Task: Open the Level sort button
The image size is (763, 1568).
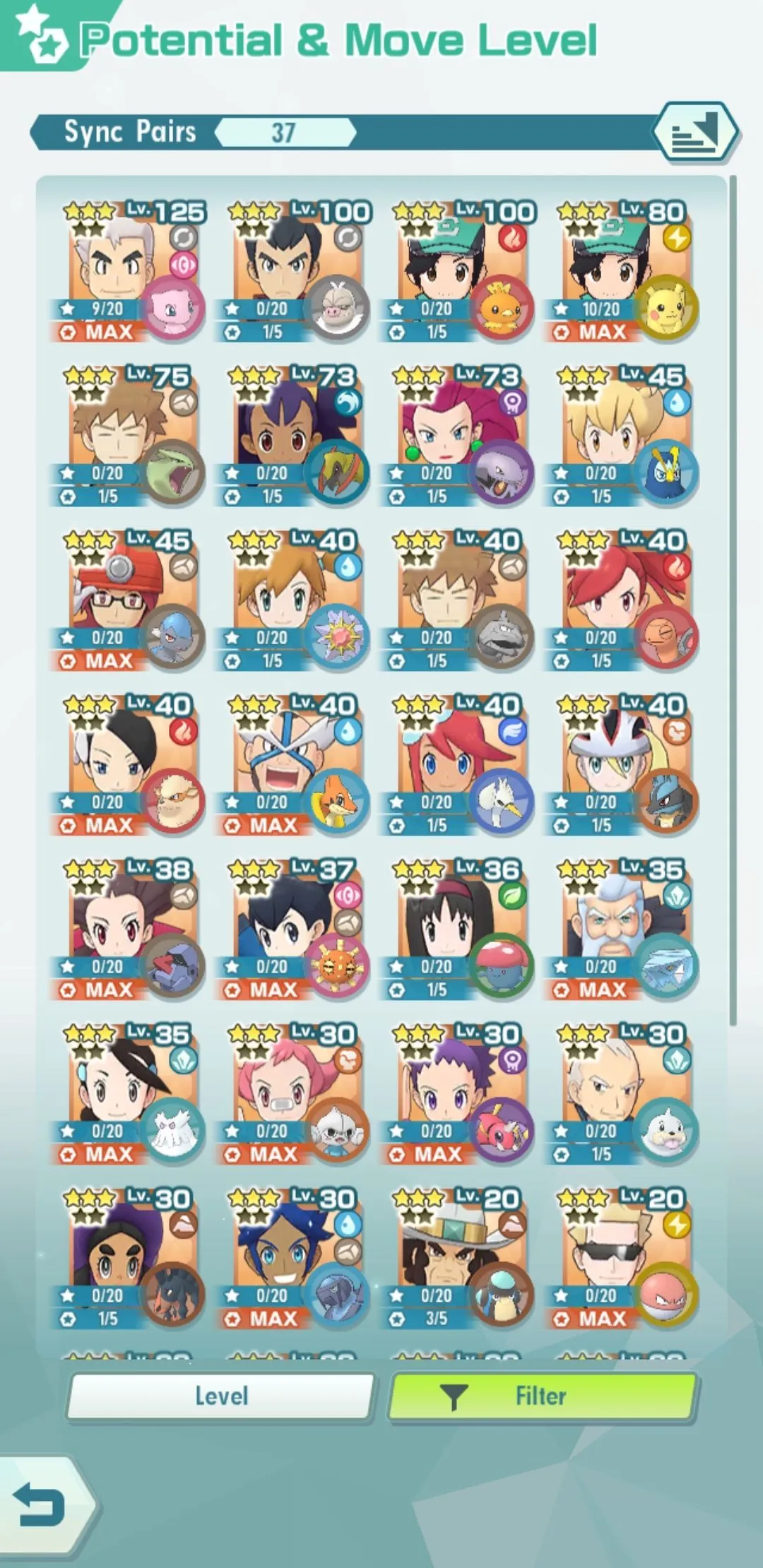Action: [x=220, y=1395]
